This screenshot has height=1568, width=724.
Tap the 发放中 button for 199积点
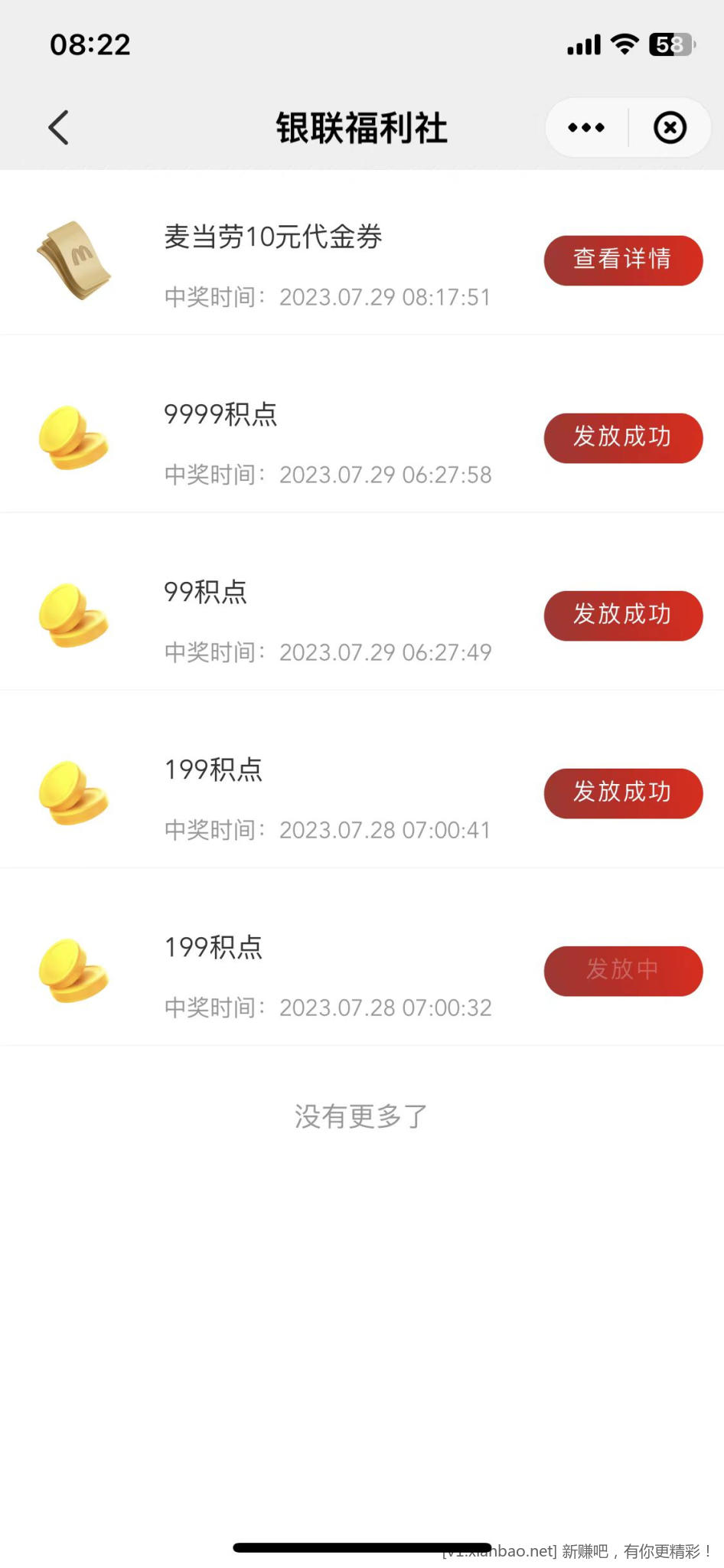[623, 971]
